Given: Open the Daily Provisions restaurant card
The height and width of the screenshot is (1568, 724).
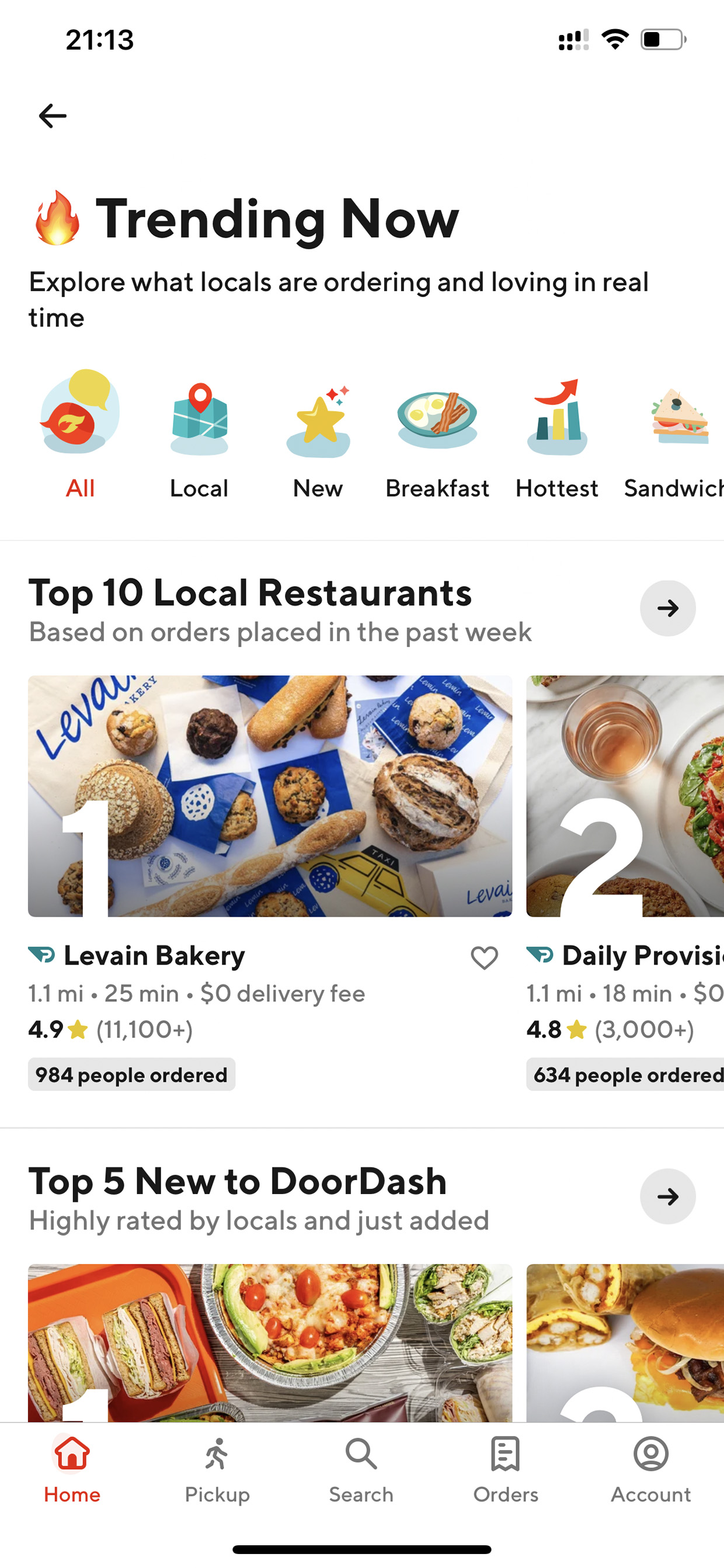Looking at the screenshot, I should click(x=625, y=796).
